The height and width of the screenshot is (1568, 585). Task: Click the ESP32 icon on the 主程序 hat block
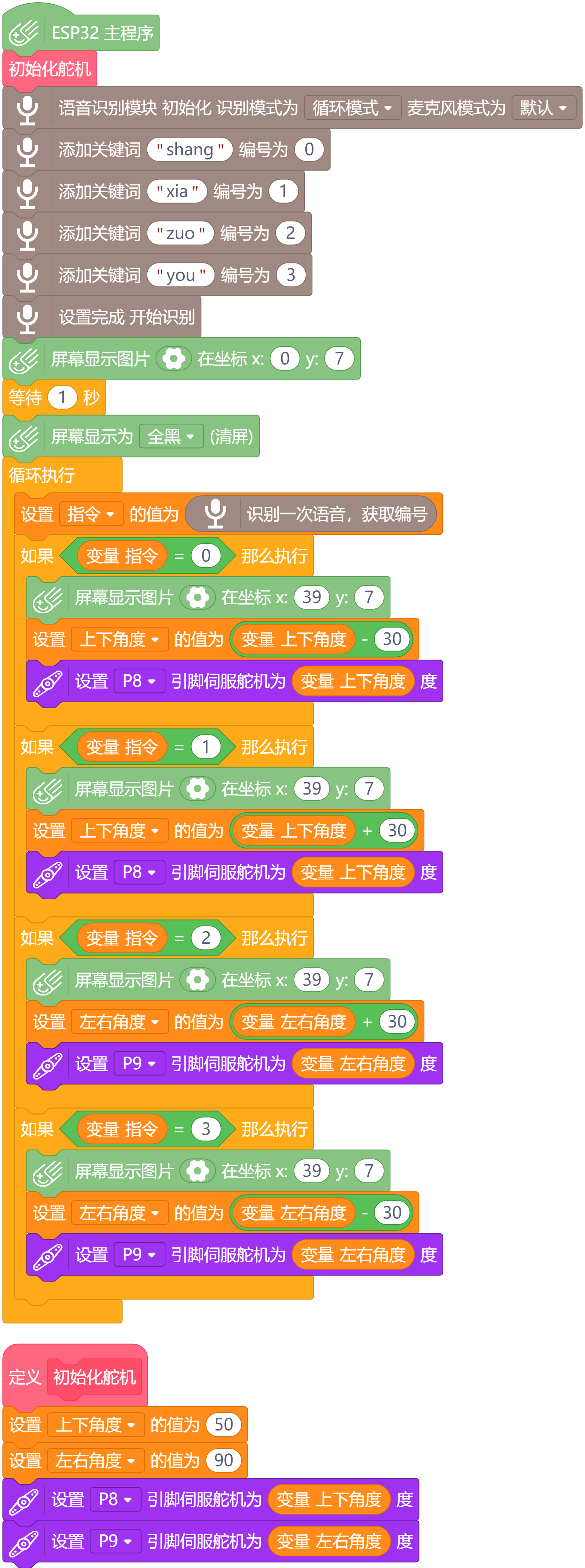click(x=23, y=32)
